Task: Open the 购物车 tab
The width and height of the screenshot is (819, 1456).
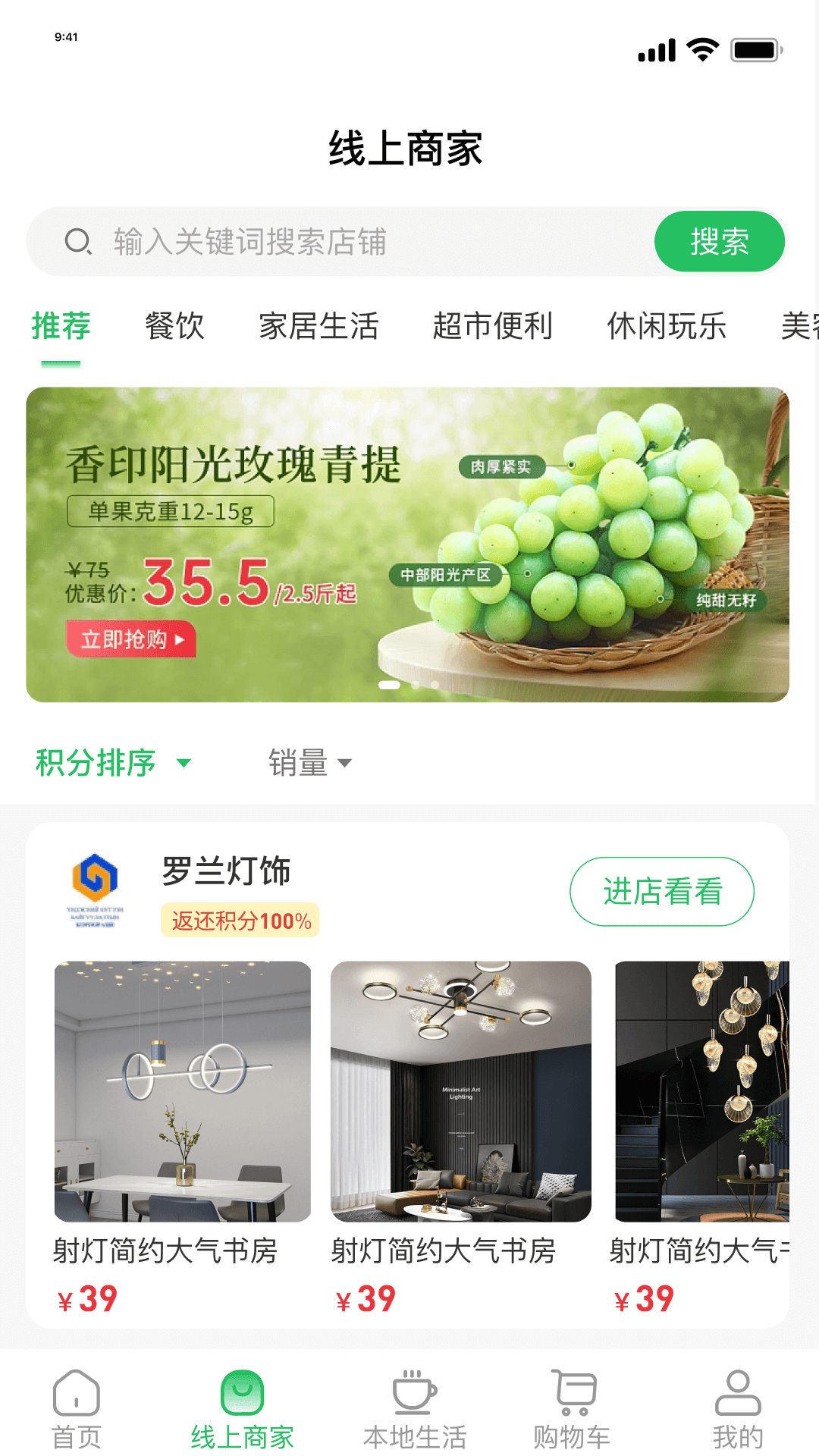Action: click(x=572, y=1410)
